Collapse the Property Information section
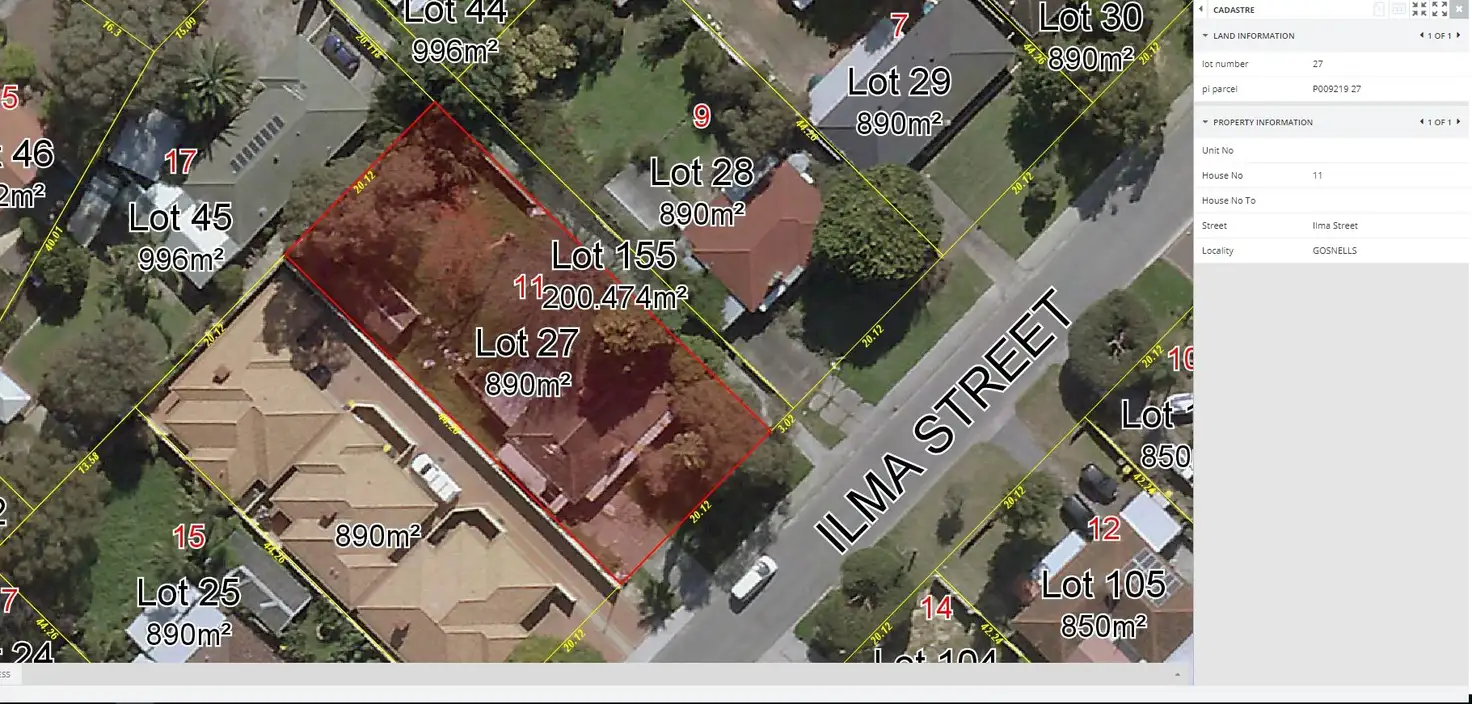 [x=1205, y=122]
